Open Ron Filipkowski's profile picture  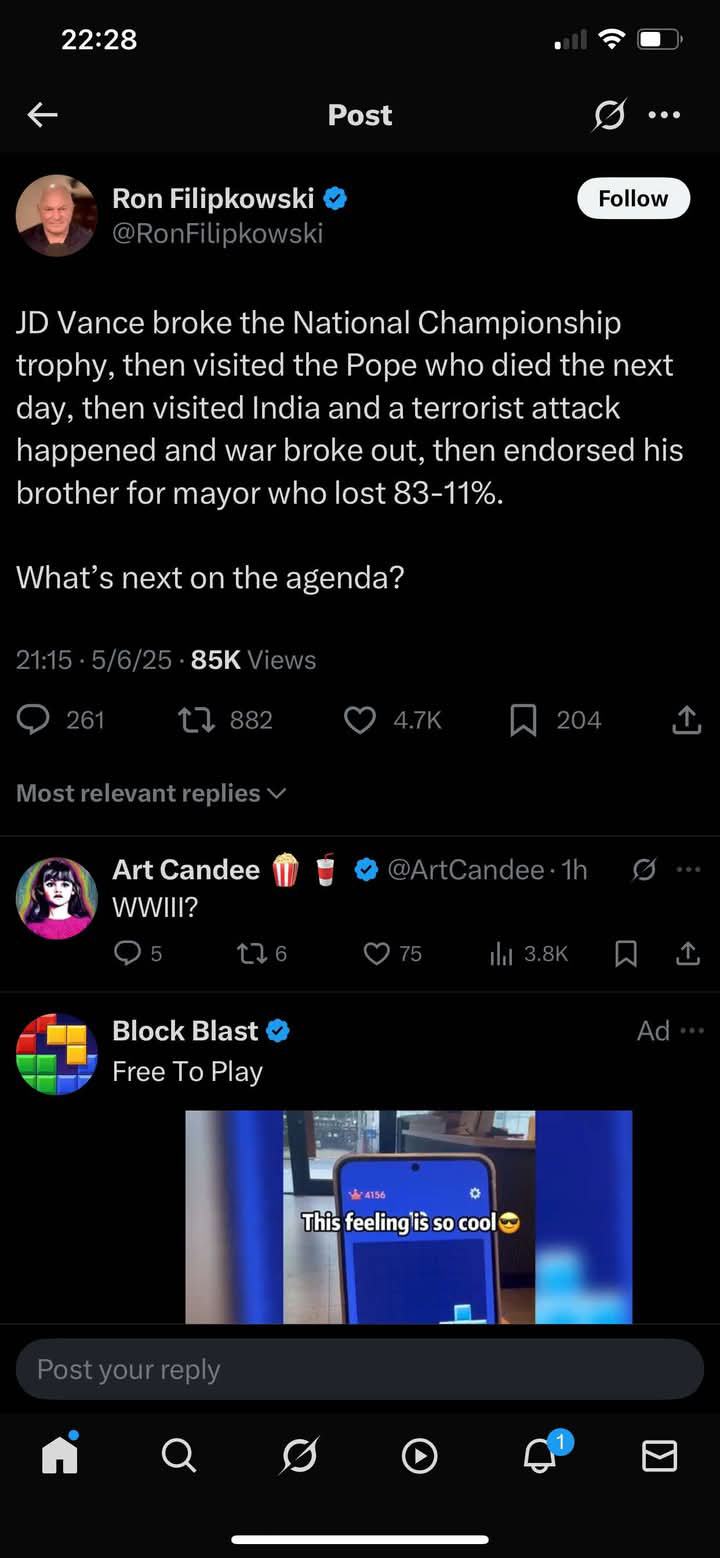coord(56,215)
